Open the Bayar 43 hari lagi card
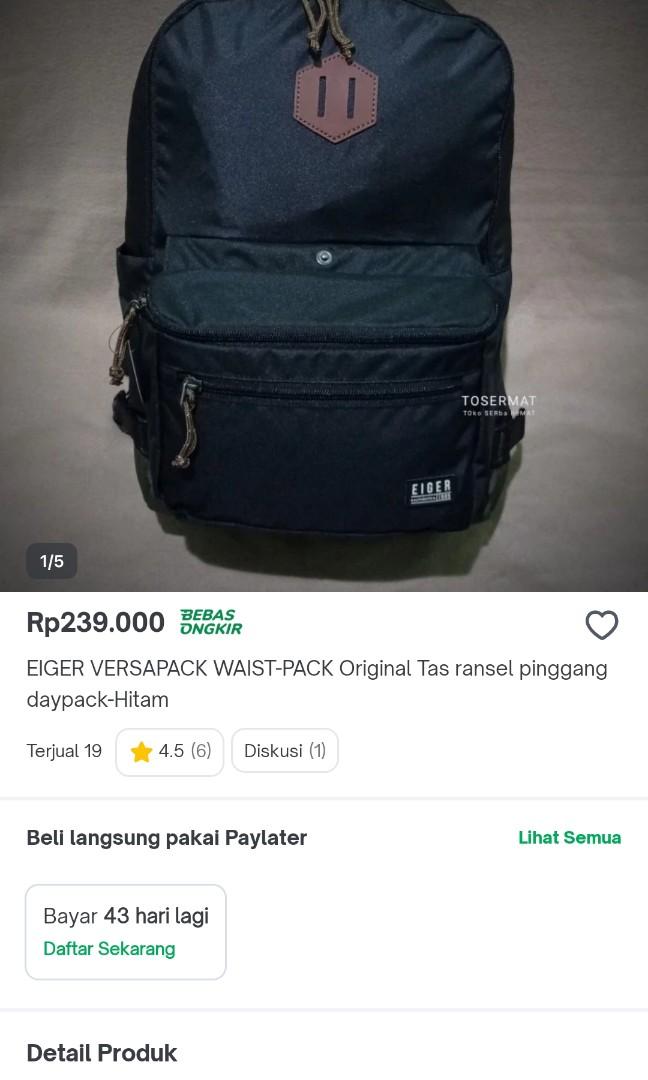This screenshot has width=648, height=1080. pos(126,931)
